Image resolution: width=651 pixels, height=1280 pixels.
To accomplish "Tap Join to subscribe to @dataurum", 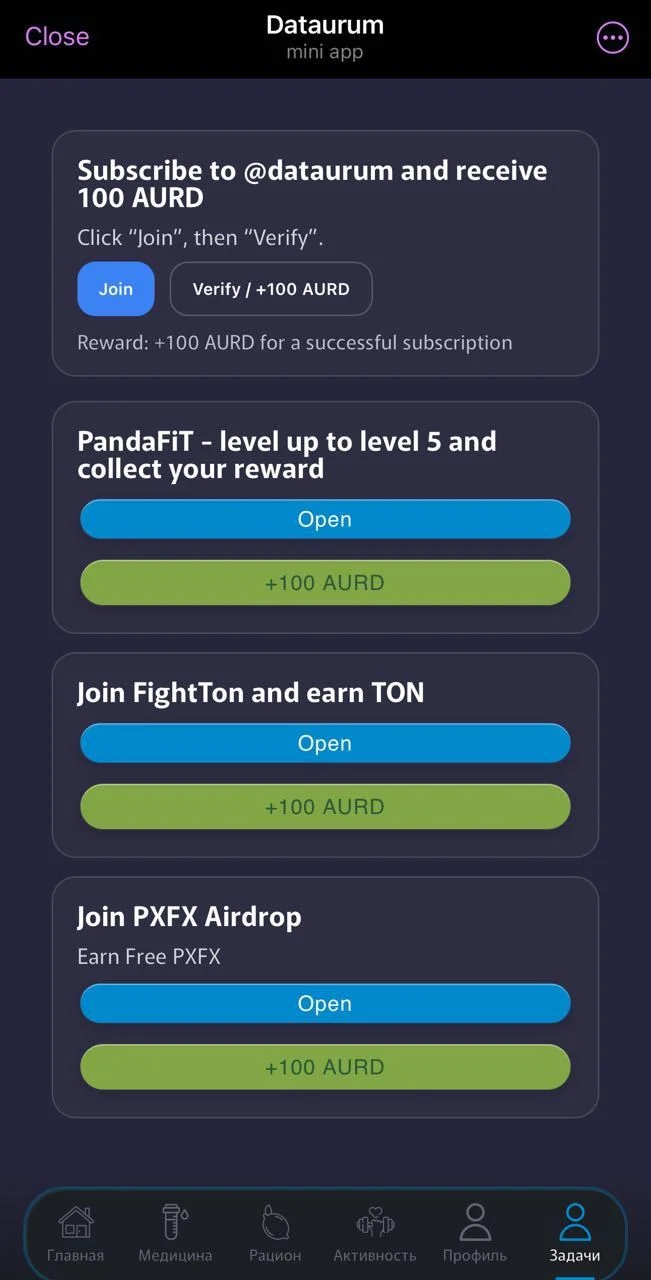I will pos(116,289).
